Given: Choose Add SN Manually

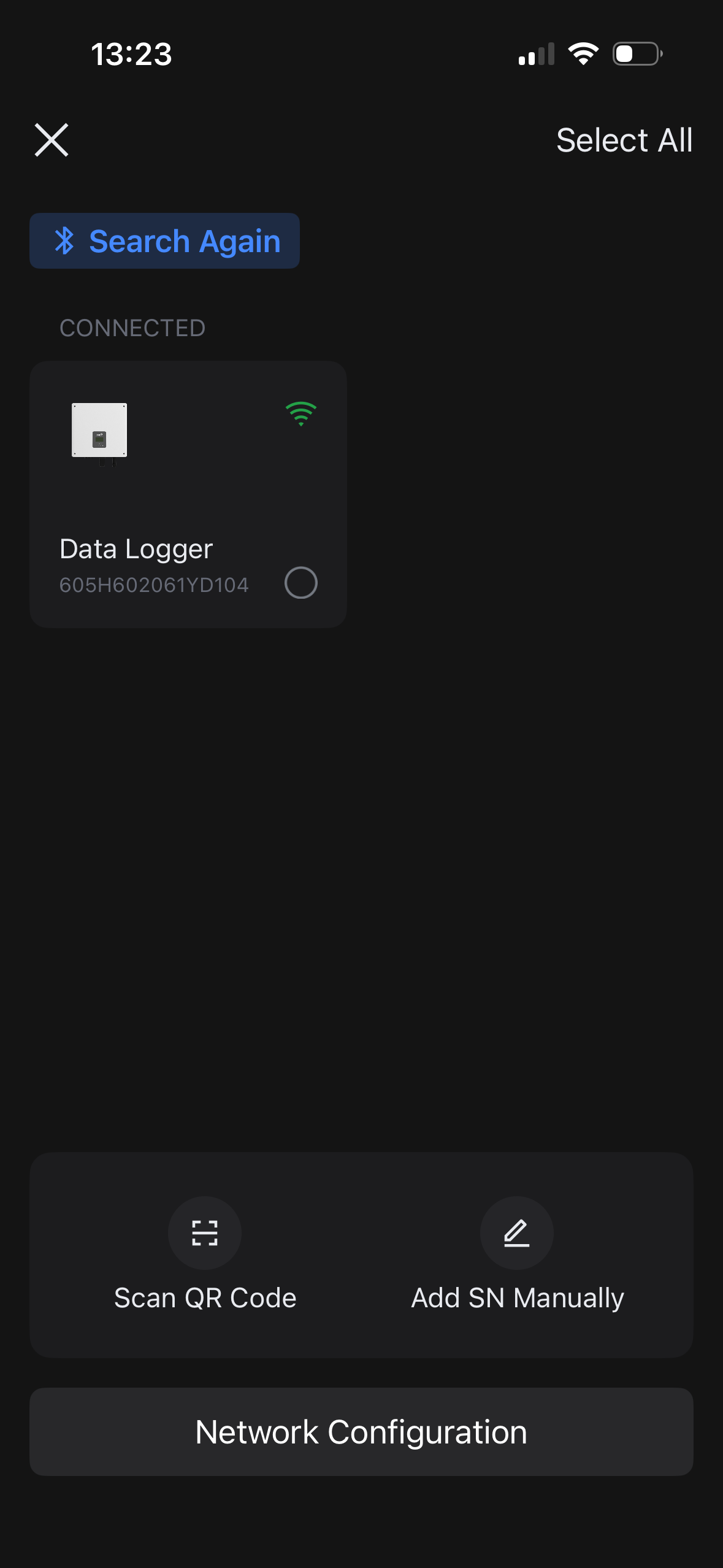Looking at the screenshot, I should point(517,1253).
